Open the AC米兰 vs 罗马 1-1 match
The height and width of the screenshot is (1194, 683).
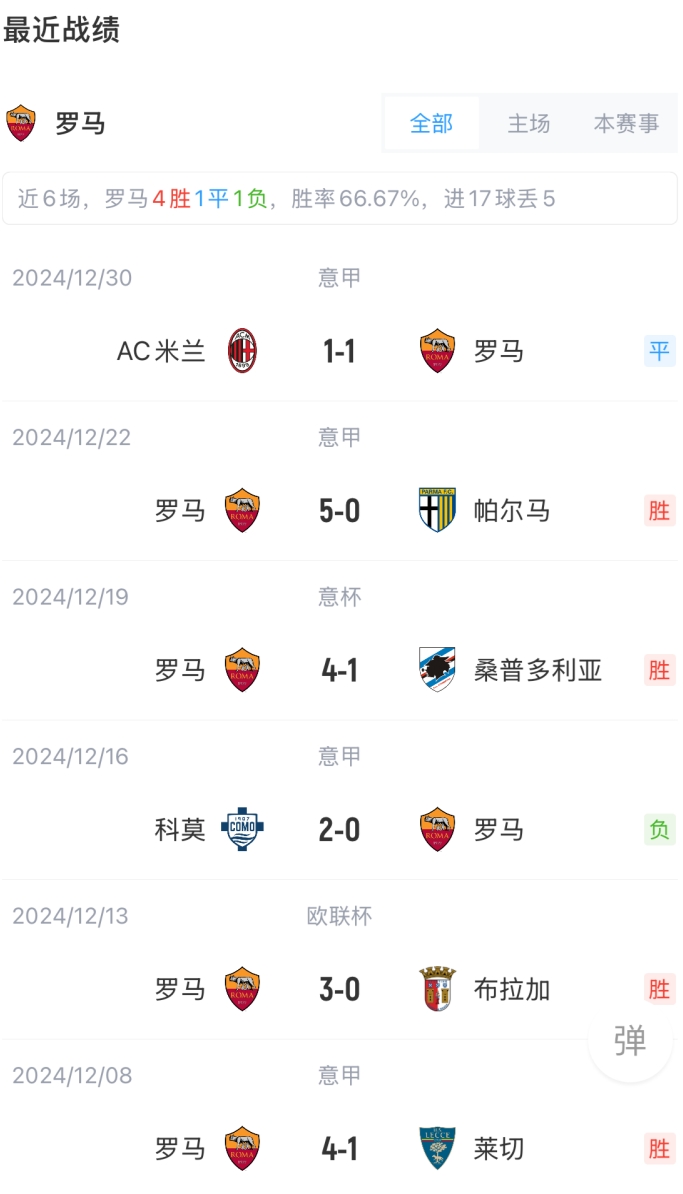(x=340, y=351)
